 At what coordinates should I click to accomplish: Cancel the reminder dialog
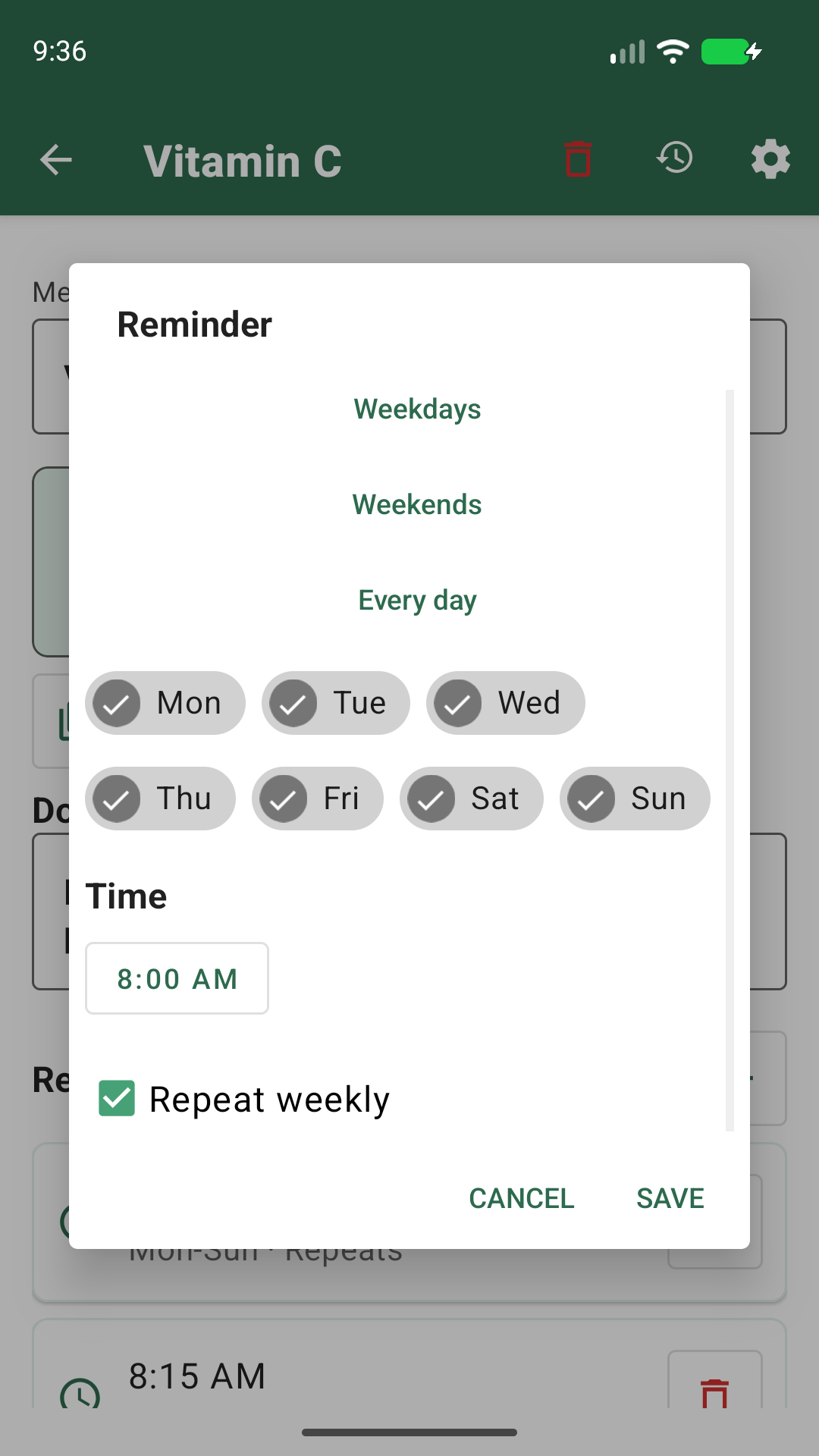(x=522, y=1198)
